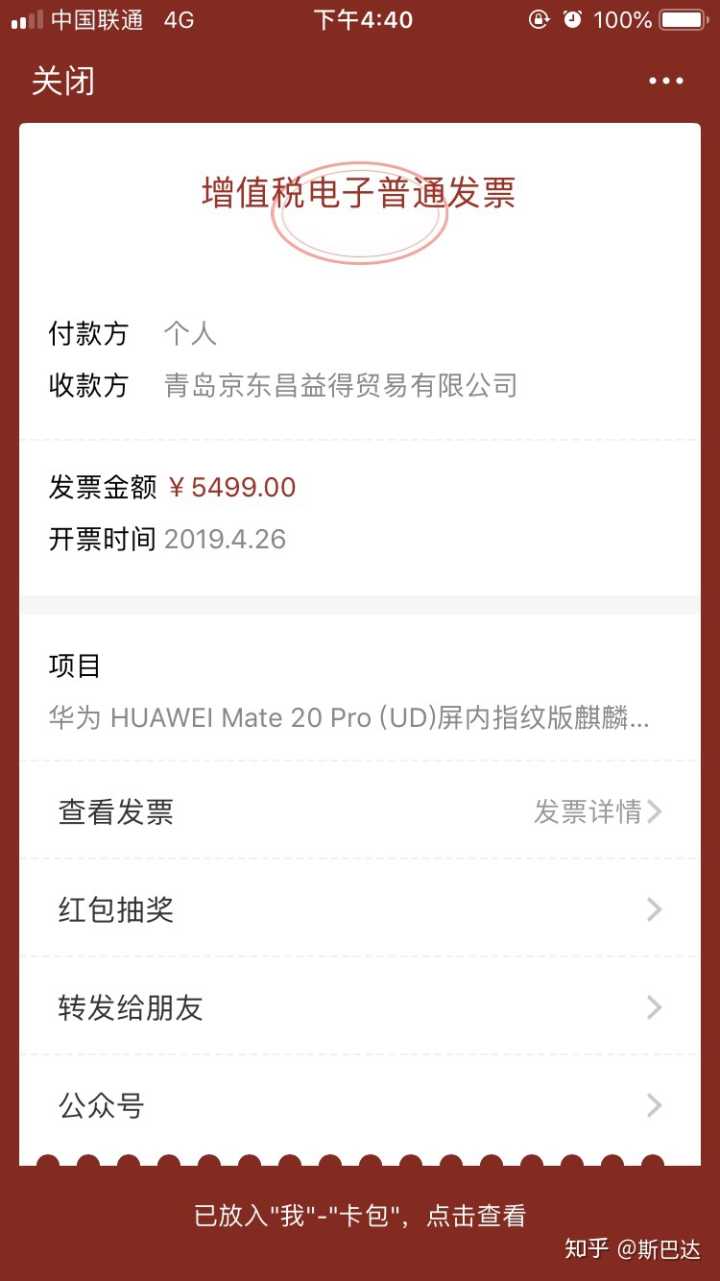The image size is (720, 1281).
Task: Open the 红包抽奖 row
Action: 360,909
